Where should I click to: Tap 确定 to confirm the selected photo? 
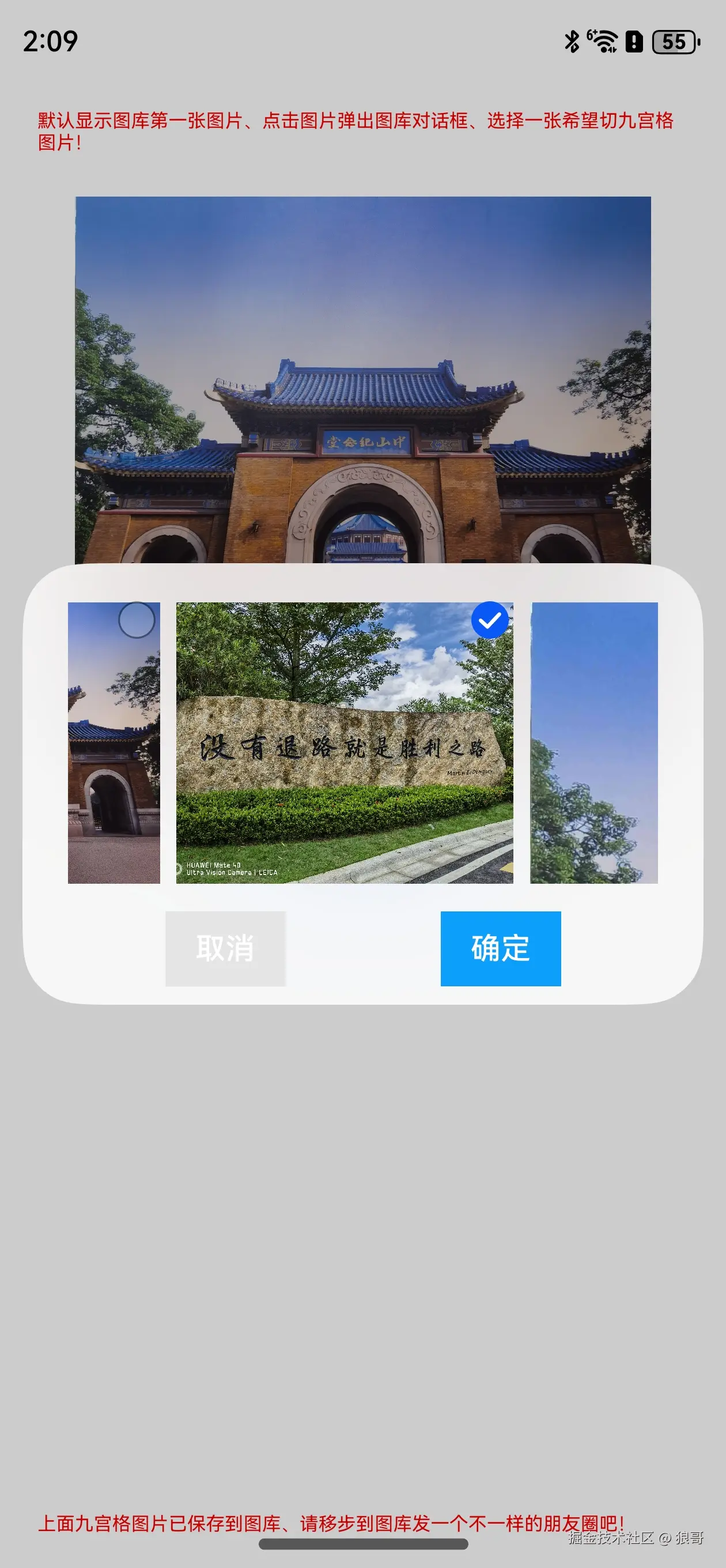click(x=500, y=948)
